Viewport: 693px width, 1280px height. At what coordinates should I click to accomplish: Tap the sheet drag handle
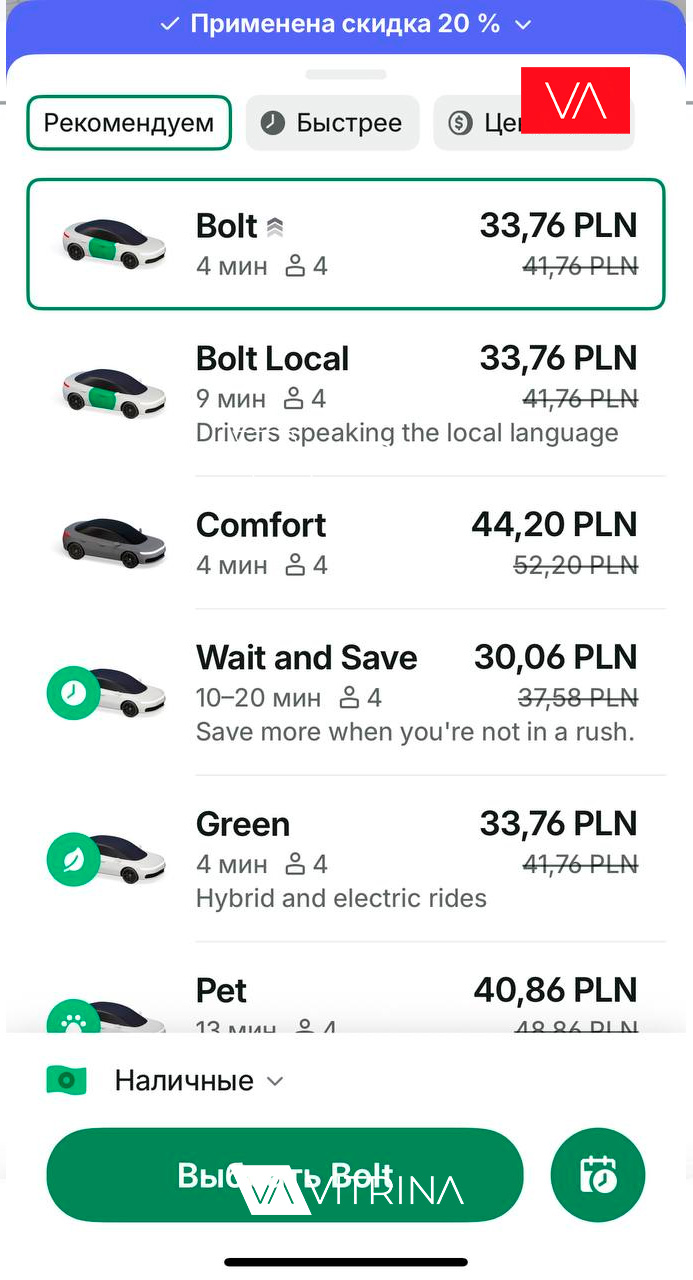coord(346,74)
